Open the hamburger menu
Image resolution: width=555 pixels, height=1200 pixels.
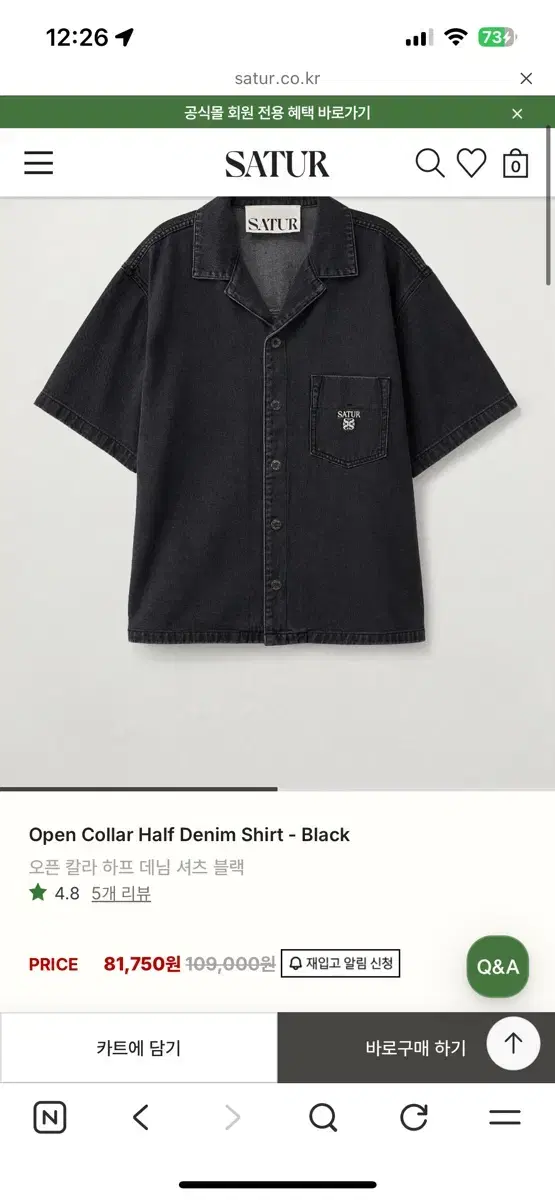click(x=38, y=163)
